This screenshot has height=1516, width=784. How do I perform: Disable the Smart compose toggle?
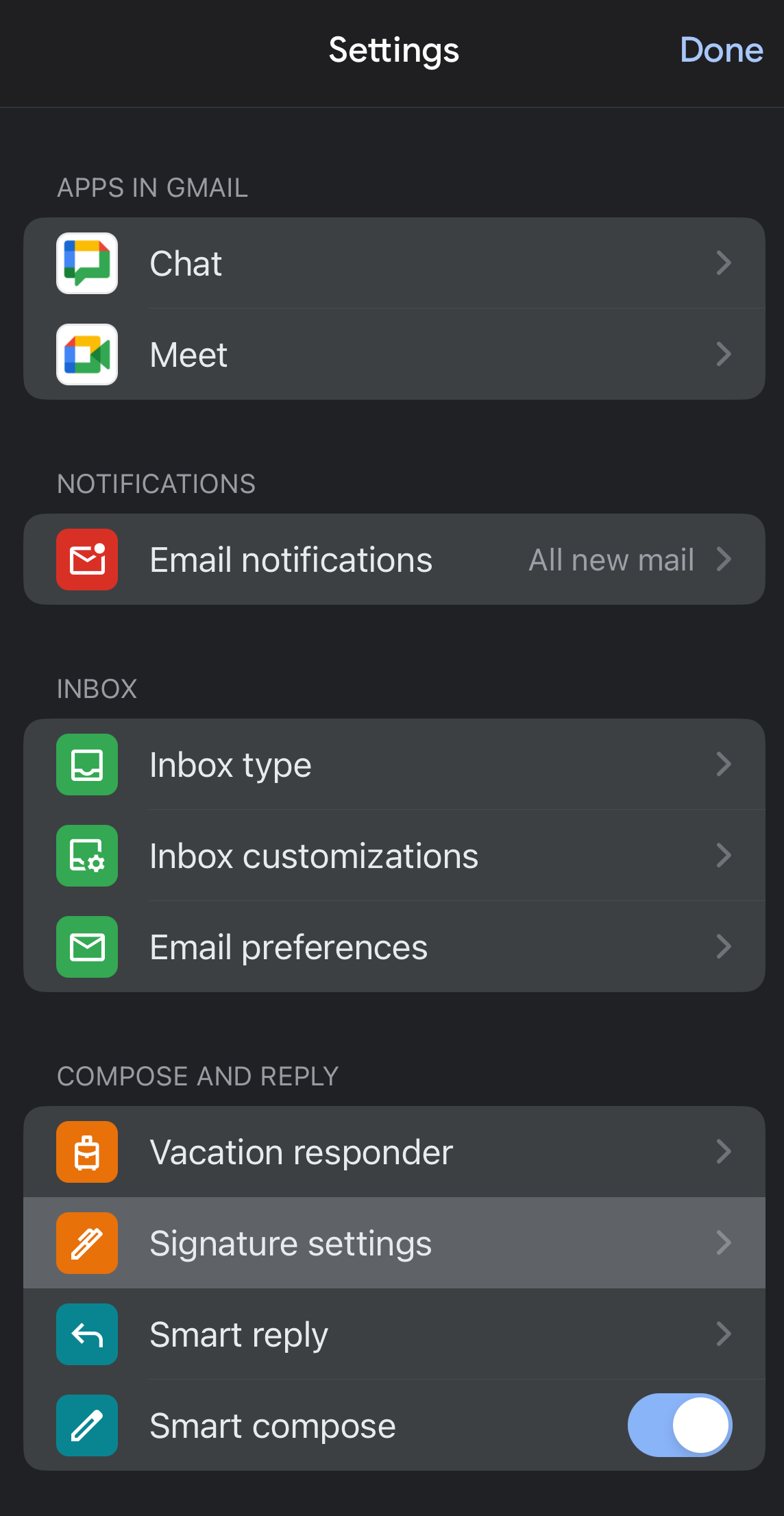click(678, 1425)
